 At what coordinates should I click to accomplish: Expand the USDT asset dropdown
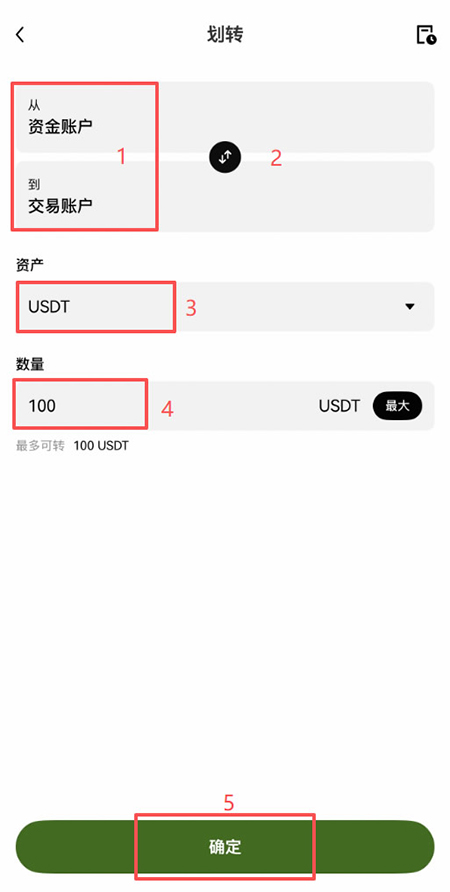pos(225,307)
